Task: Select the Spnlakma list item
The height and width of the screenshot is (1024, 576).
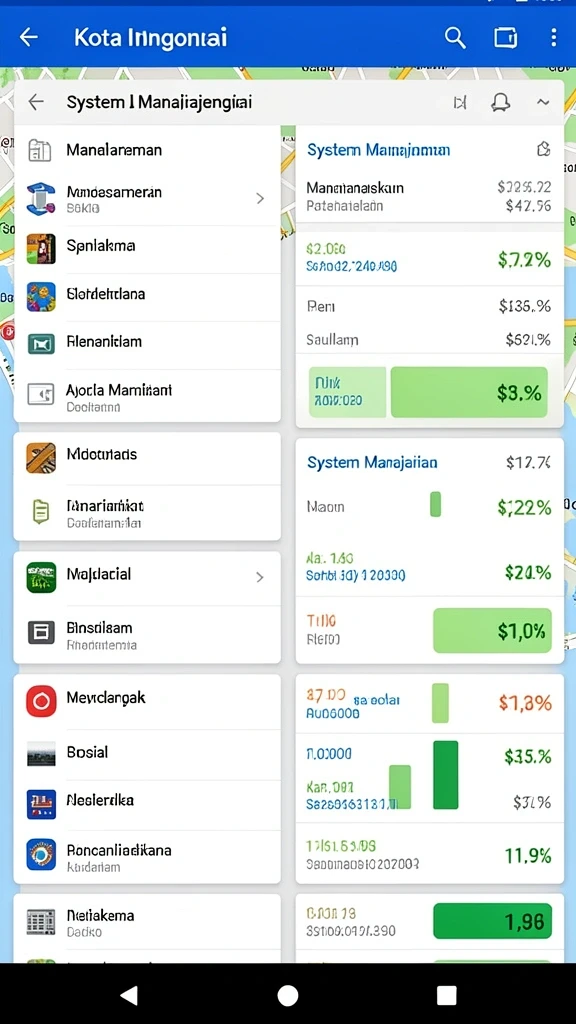Action: click(x=147, y=249)
